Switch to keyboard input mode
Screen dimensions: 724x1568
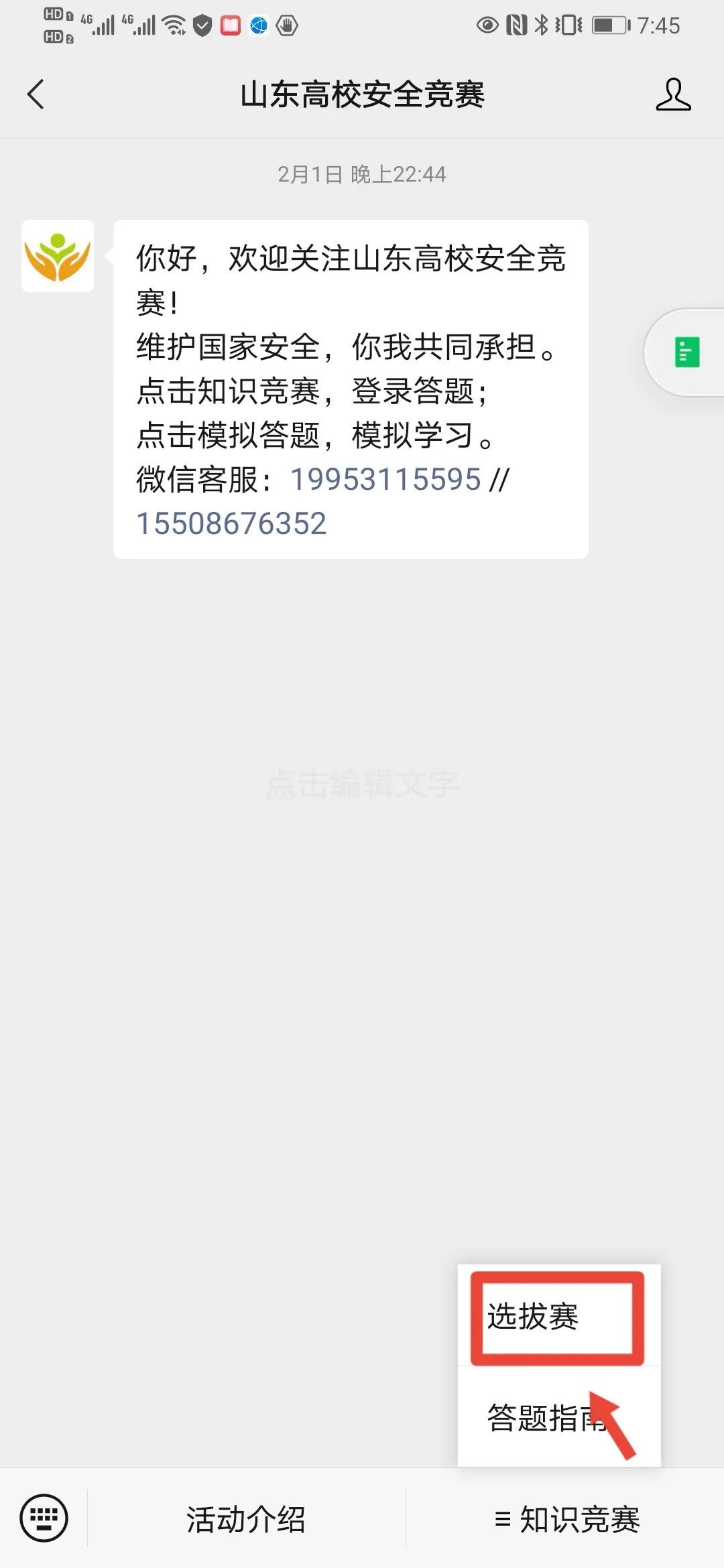pos(44,1518)
